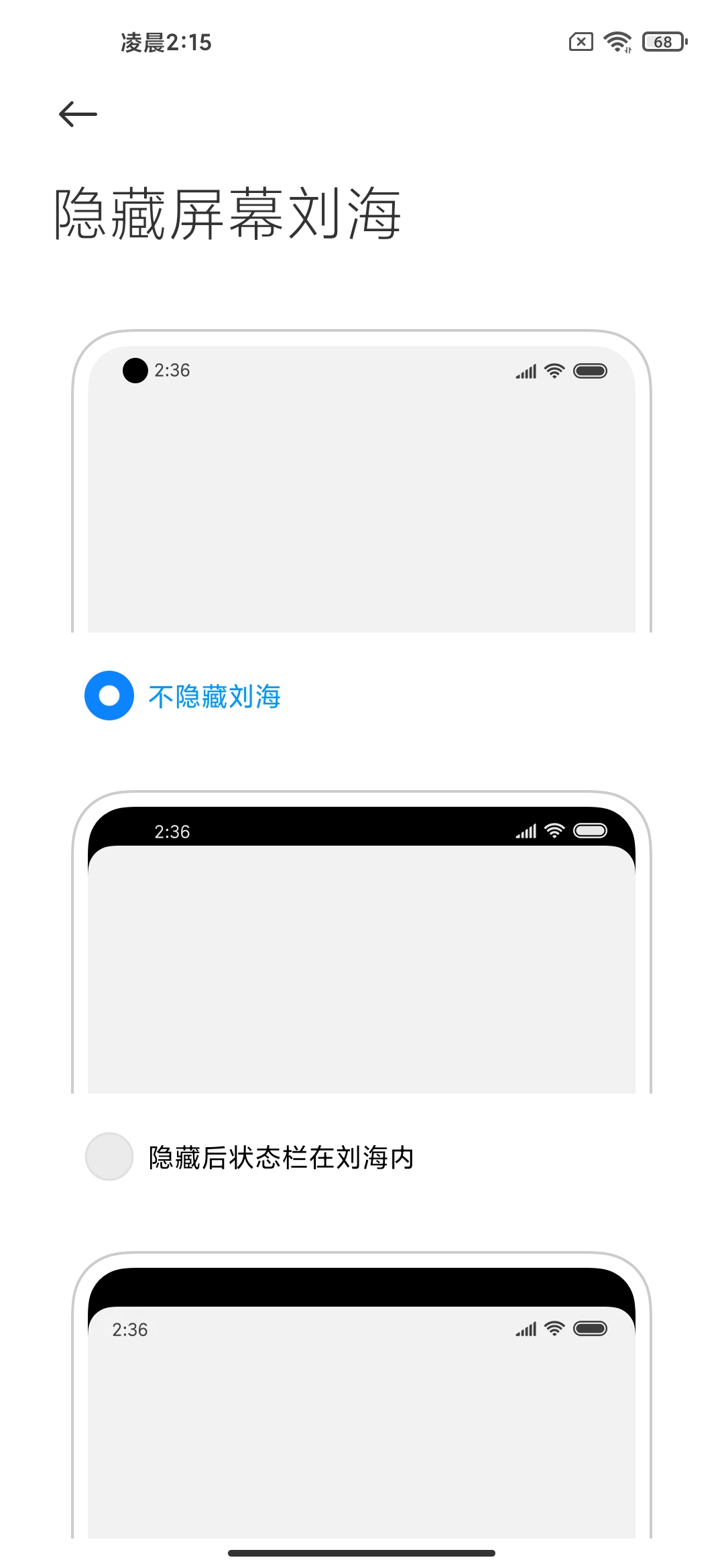Screen dimensions: 724x1568
Task: Tap the preview with status bar below notch
Action: tap(361, 1400)
